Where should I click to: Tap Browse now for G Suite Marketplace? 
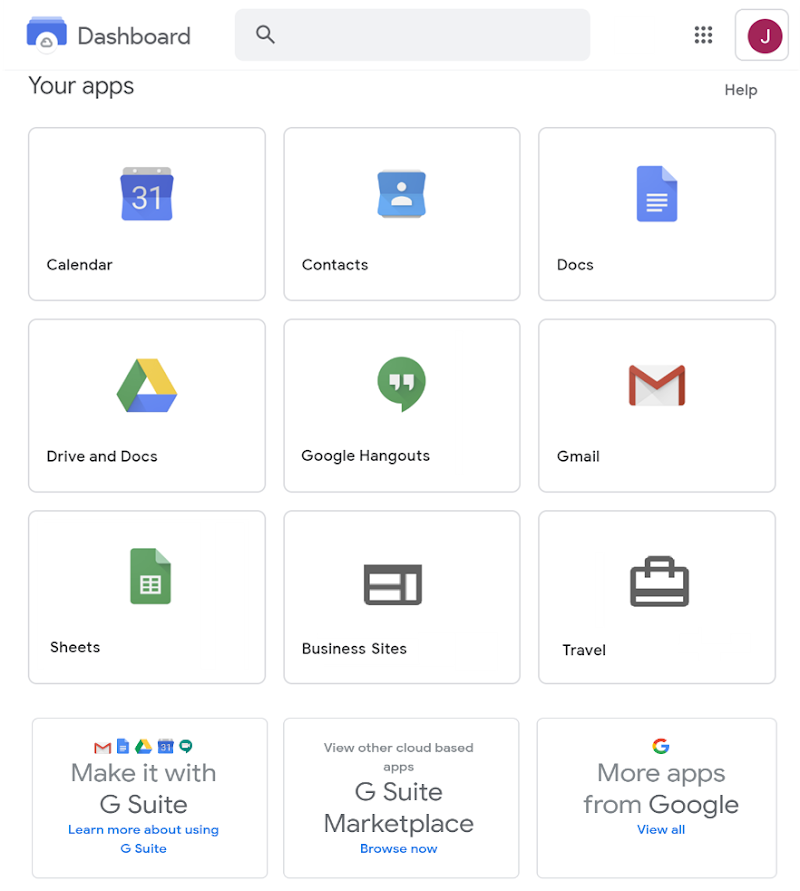click(398, 848)
